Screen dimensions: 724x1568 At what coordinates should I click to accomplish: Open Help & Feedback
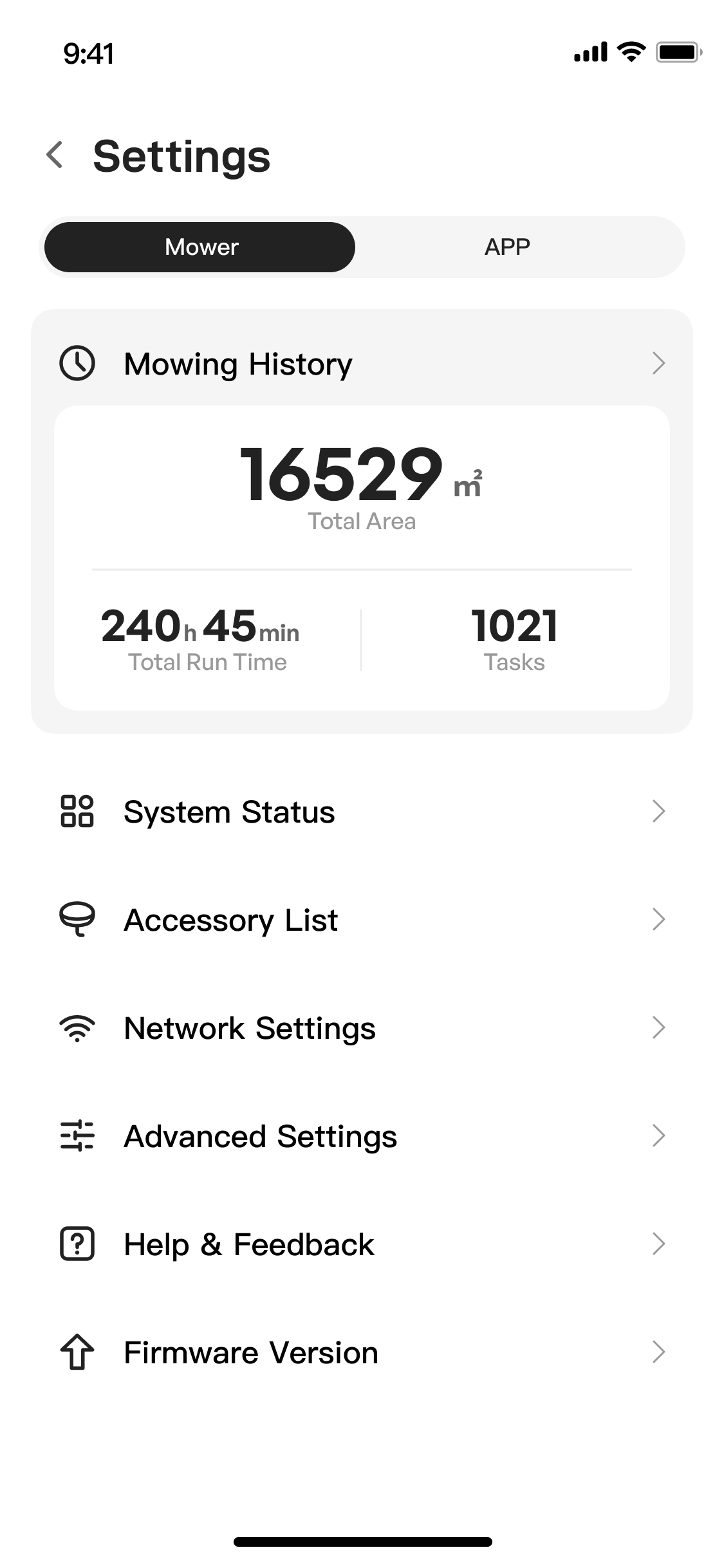pyautogui.click(x=362, y=1244)
